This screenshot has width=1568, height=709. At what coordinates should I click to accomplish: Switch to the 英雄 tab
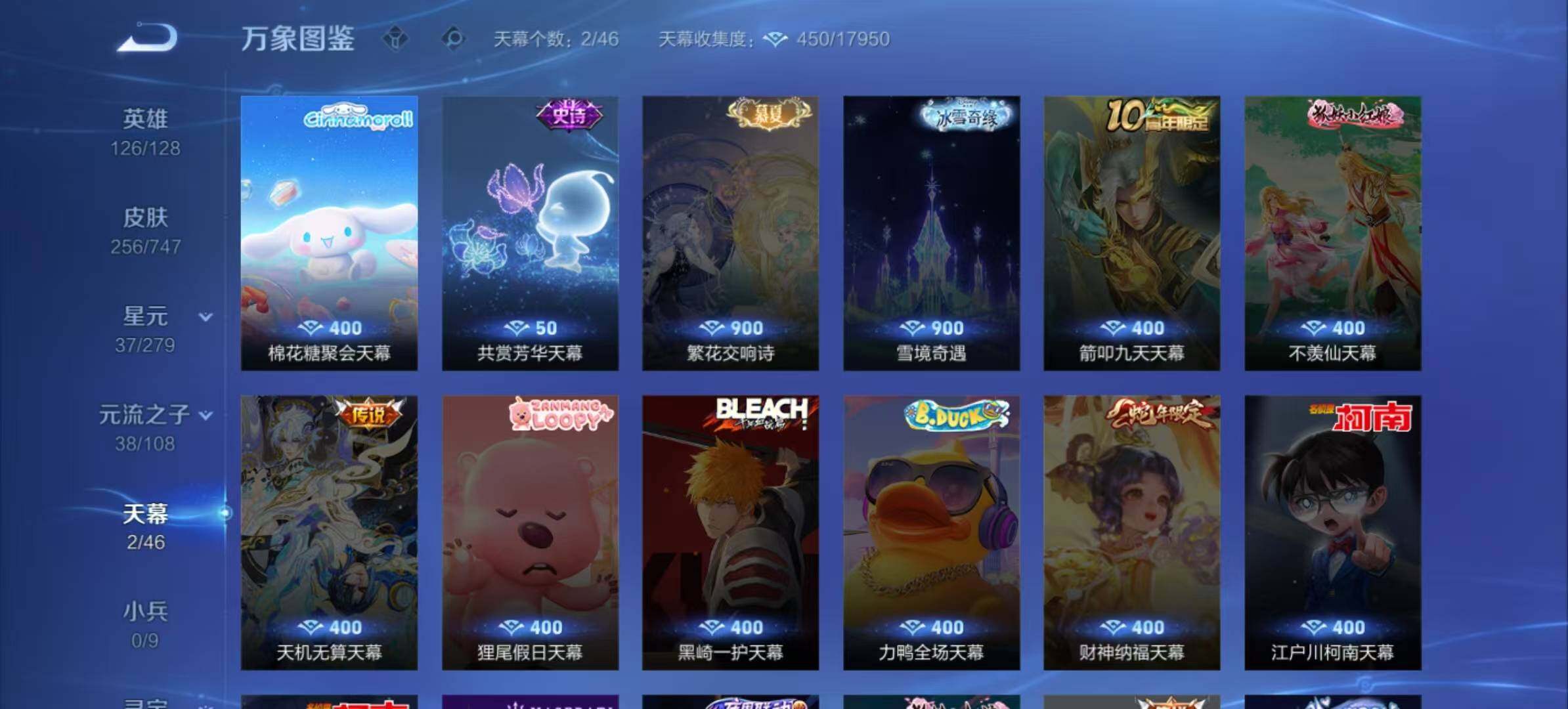[145, 133]
